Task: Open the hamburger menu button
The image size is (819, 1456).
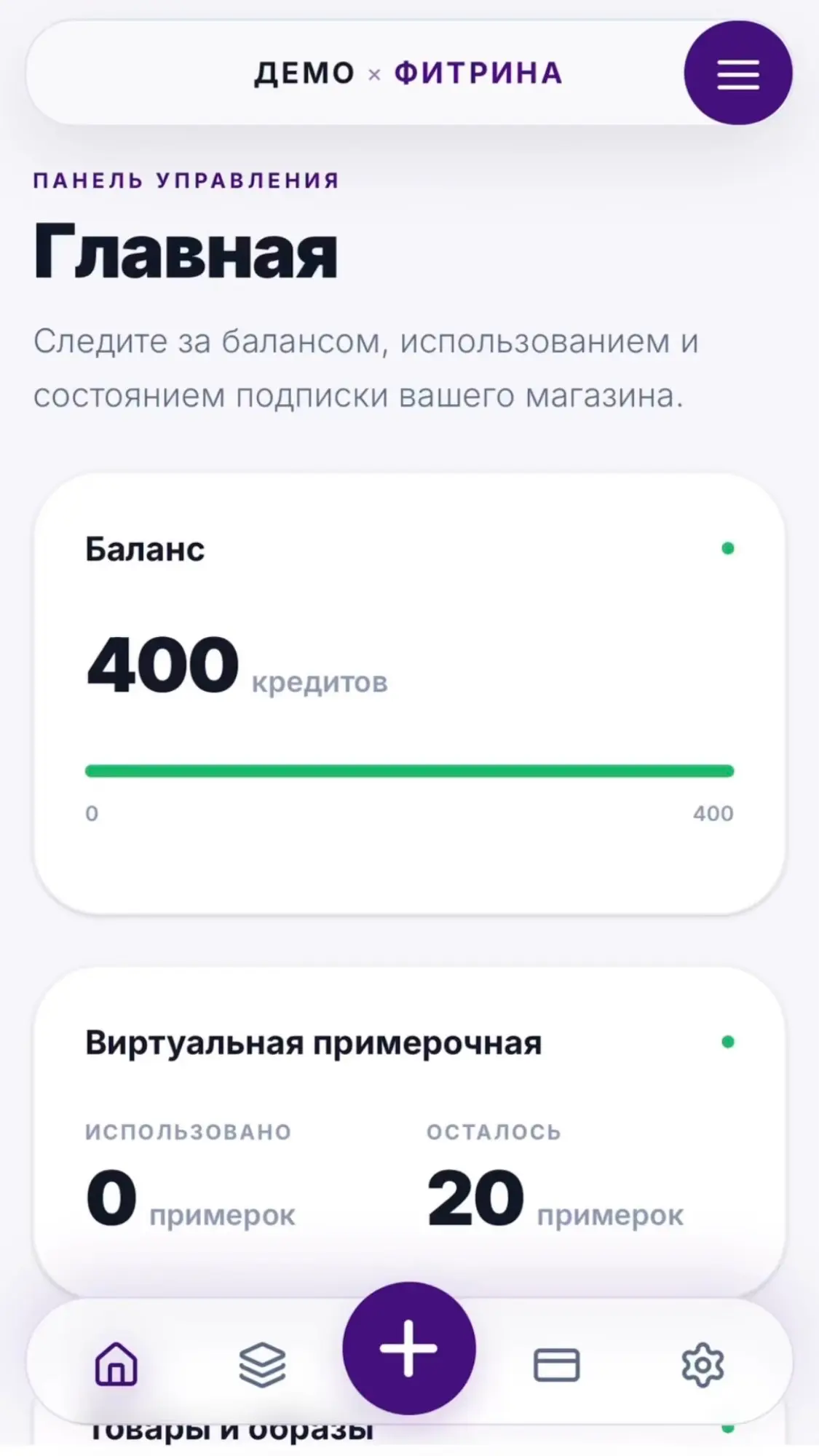Action: click(x=737, y=73)
